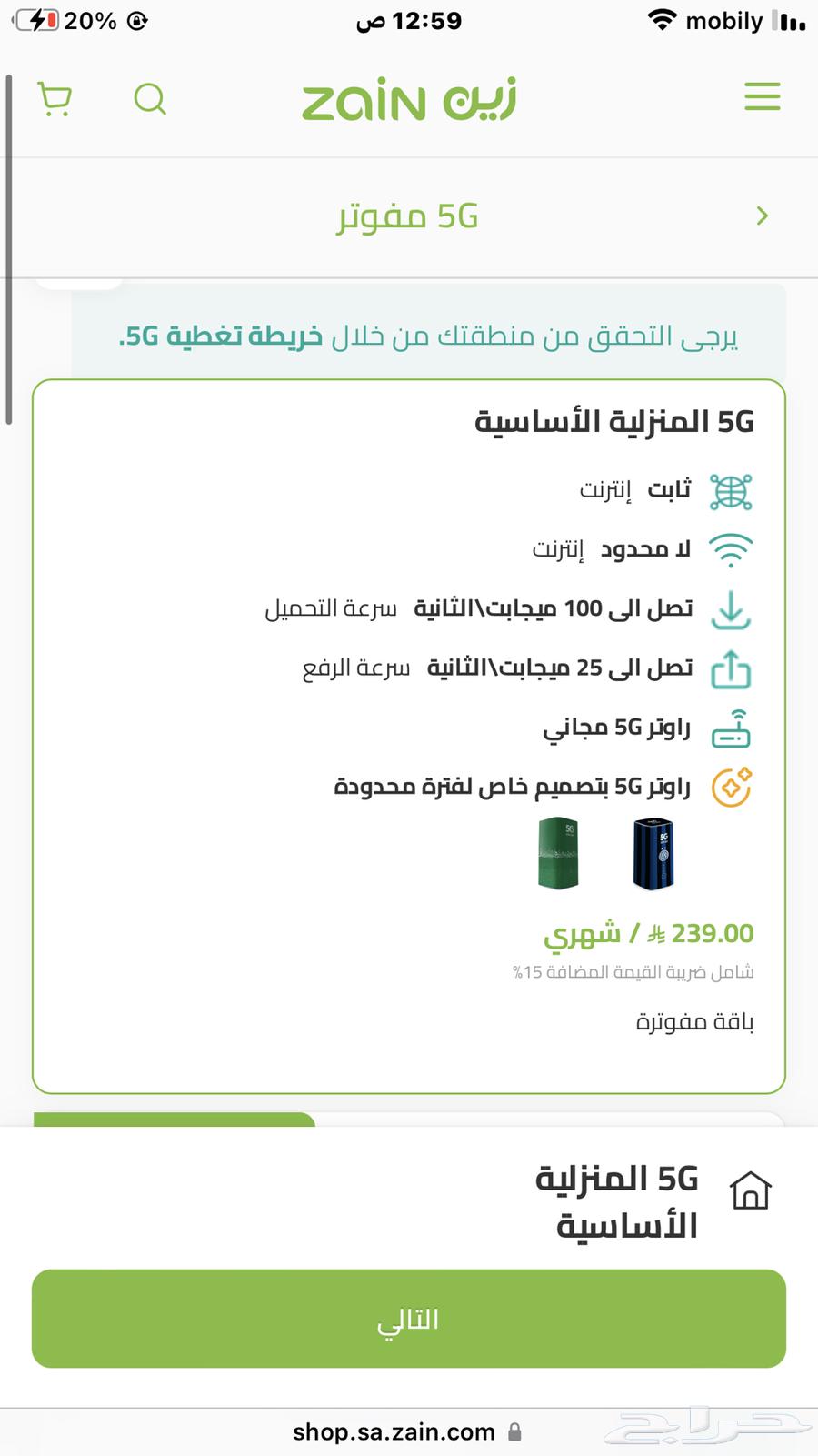Click the home icon beside 5G المنزلية الأساسية
The height and width of the screenshot is (1456, 818).
(x=752, y=1190)
